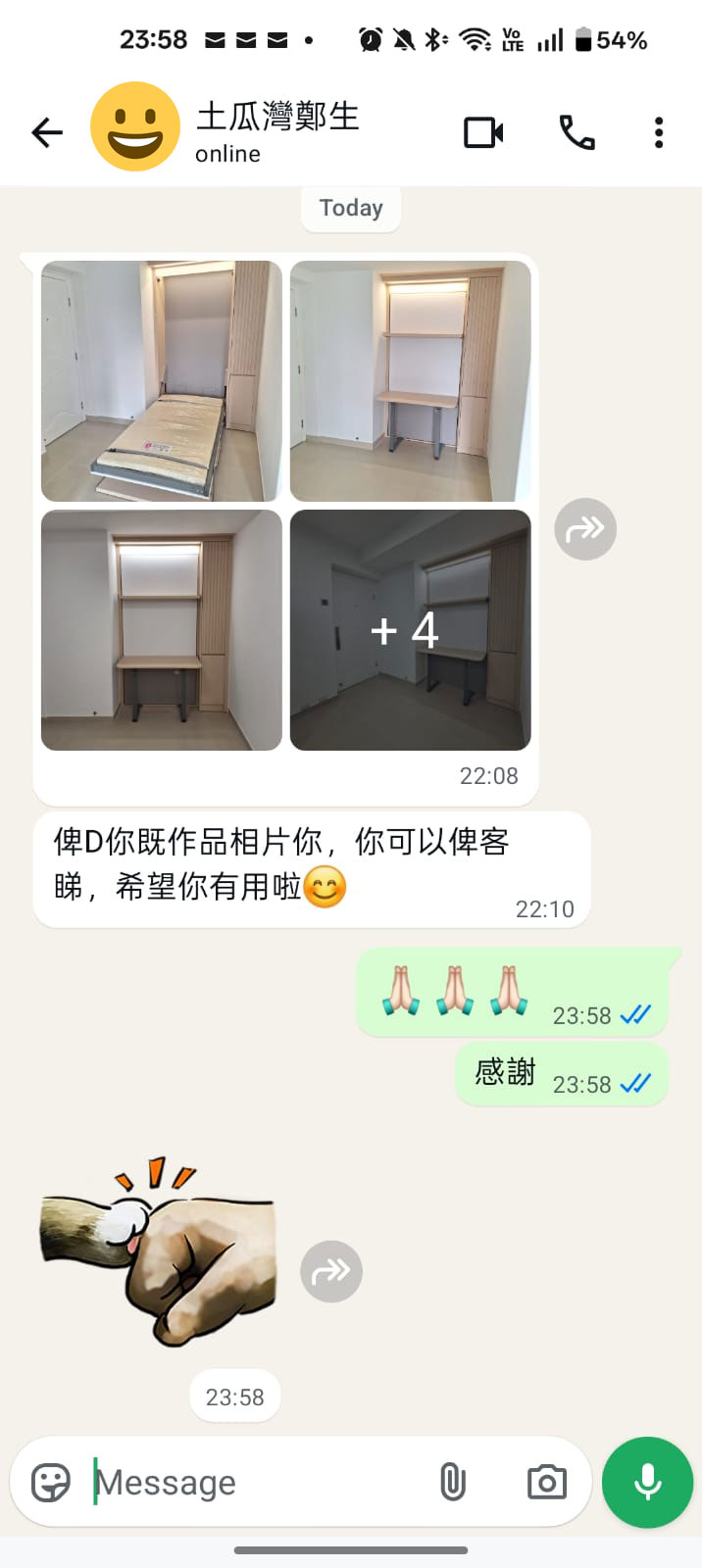Screen dimensions: 702x1568
Task: Start a voice call with 土瓜灣鄭生
Action: coord(577,132)
